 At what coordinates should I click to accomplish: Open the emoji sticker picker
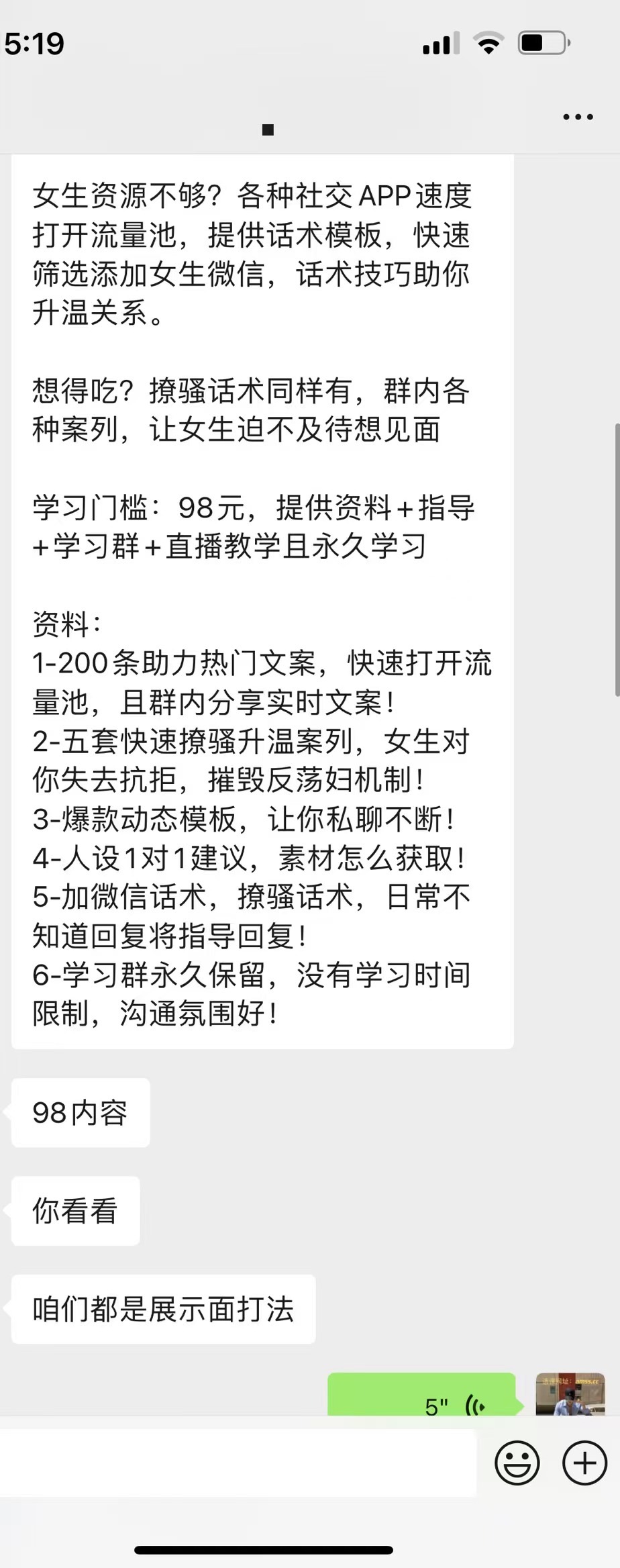click(517, 1463)
